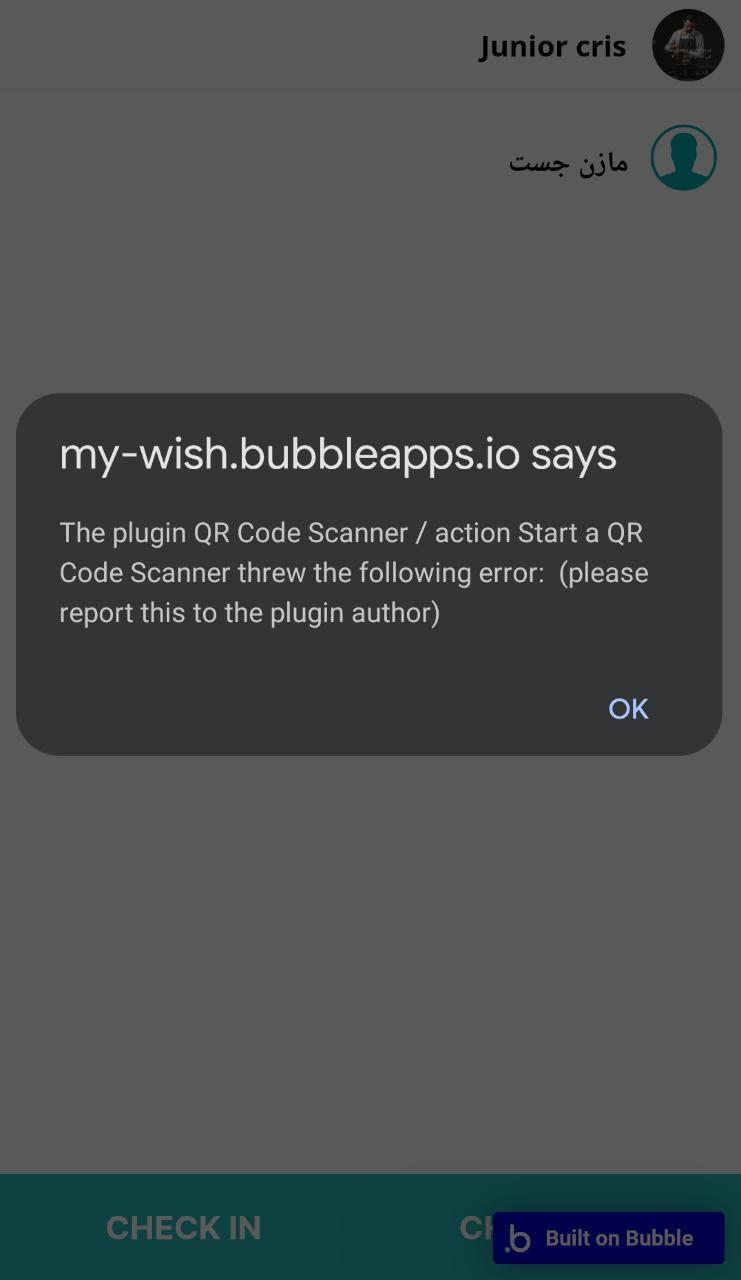Dismiss the error dialog with OK
Viewport: 741px width, 1280px height.
pyautogui.click(x=628, y=709)
